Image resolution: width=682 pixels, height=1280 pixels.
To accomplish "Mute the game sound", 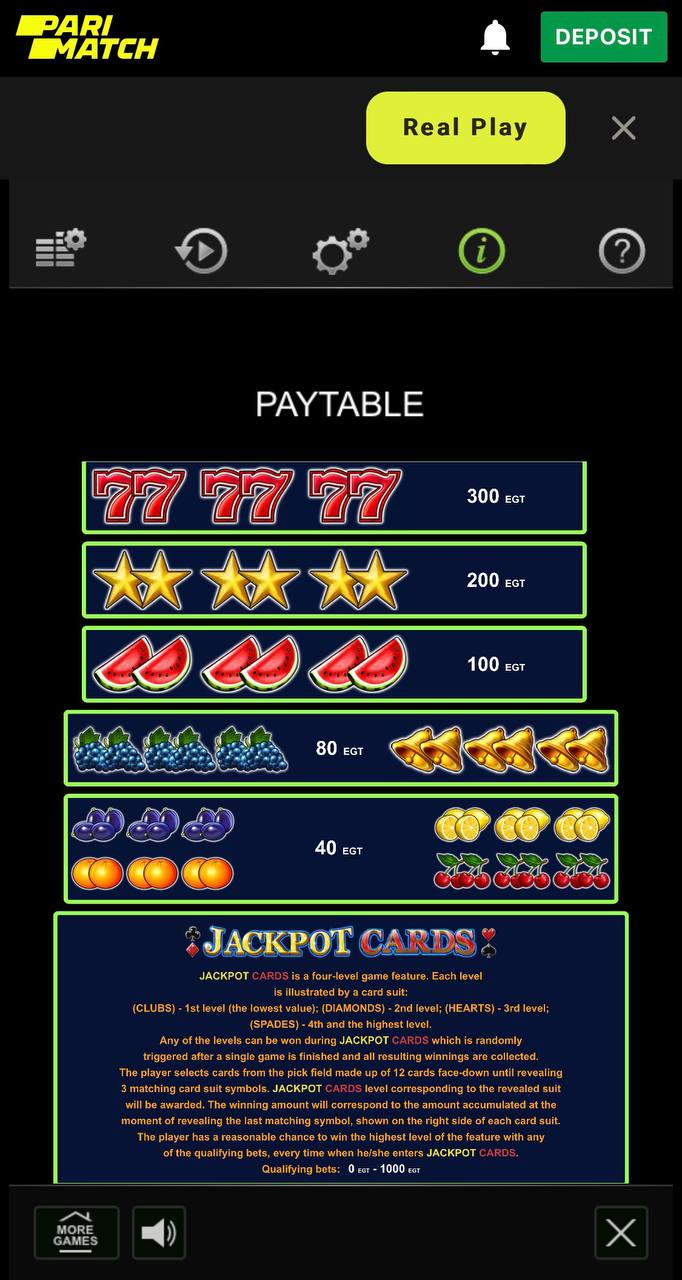I will coord(159,1233).
